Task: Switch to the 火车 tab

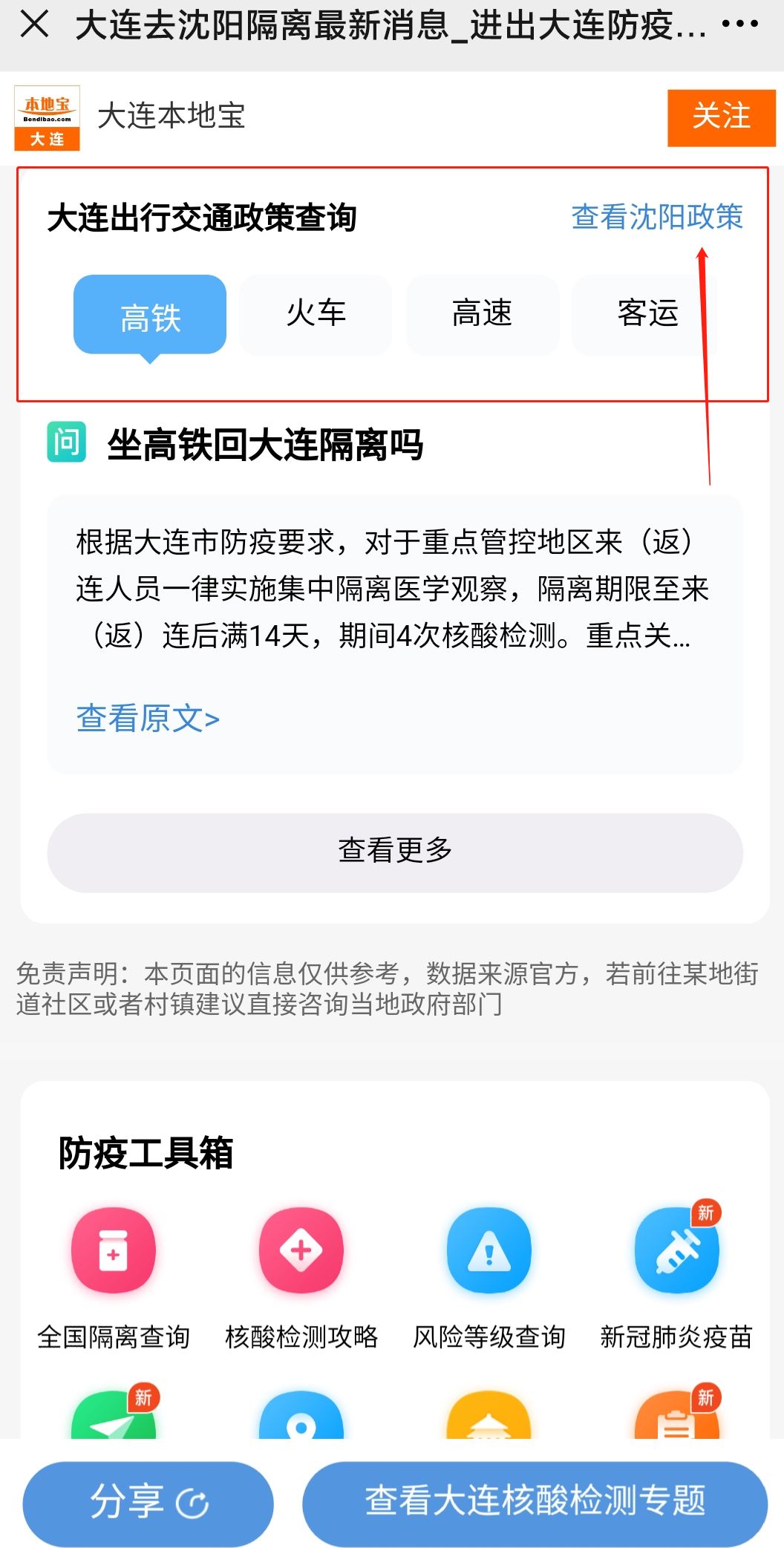Action: pyautogui.click(x=316, y=314)
